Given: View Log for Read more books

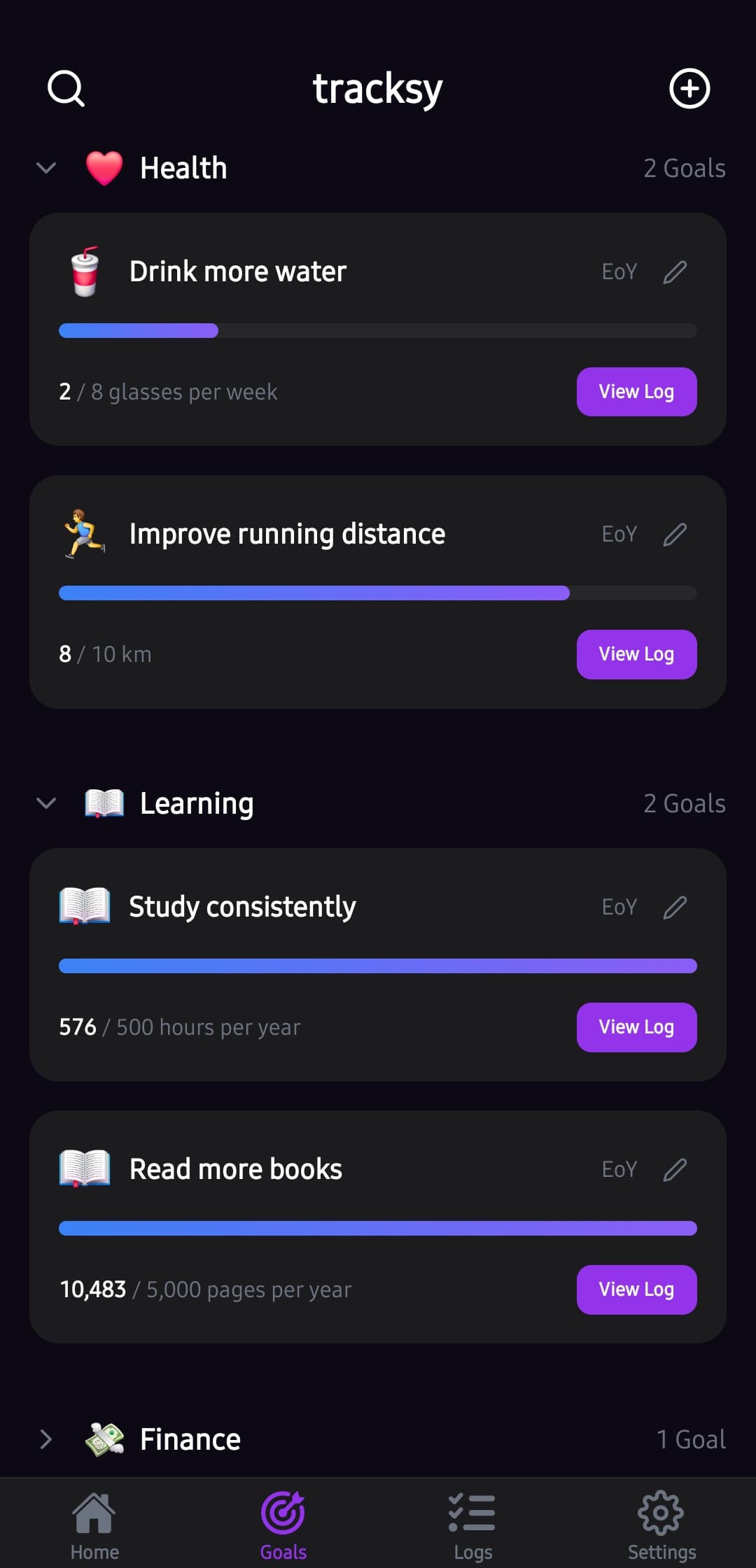Looking at the screenshot, I should (636, 1289).
